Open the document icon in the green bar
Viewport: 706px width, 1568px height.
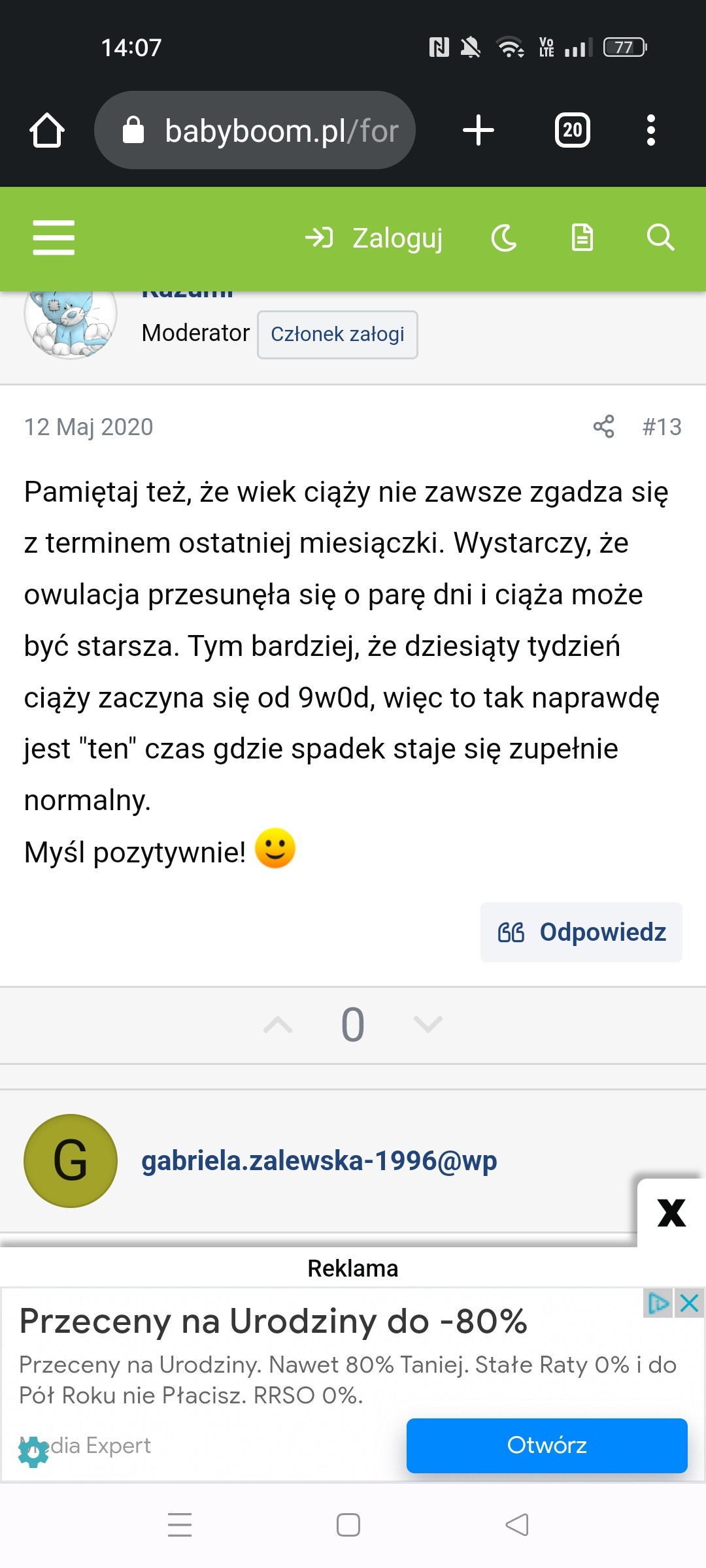[582, 238]
